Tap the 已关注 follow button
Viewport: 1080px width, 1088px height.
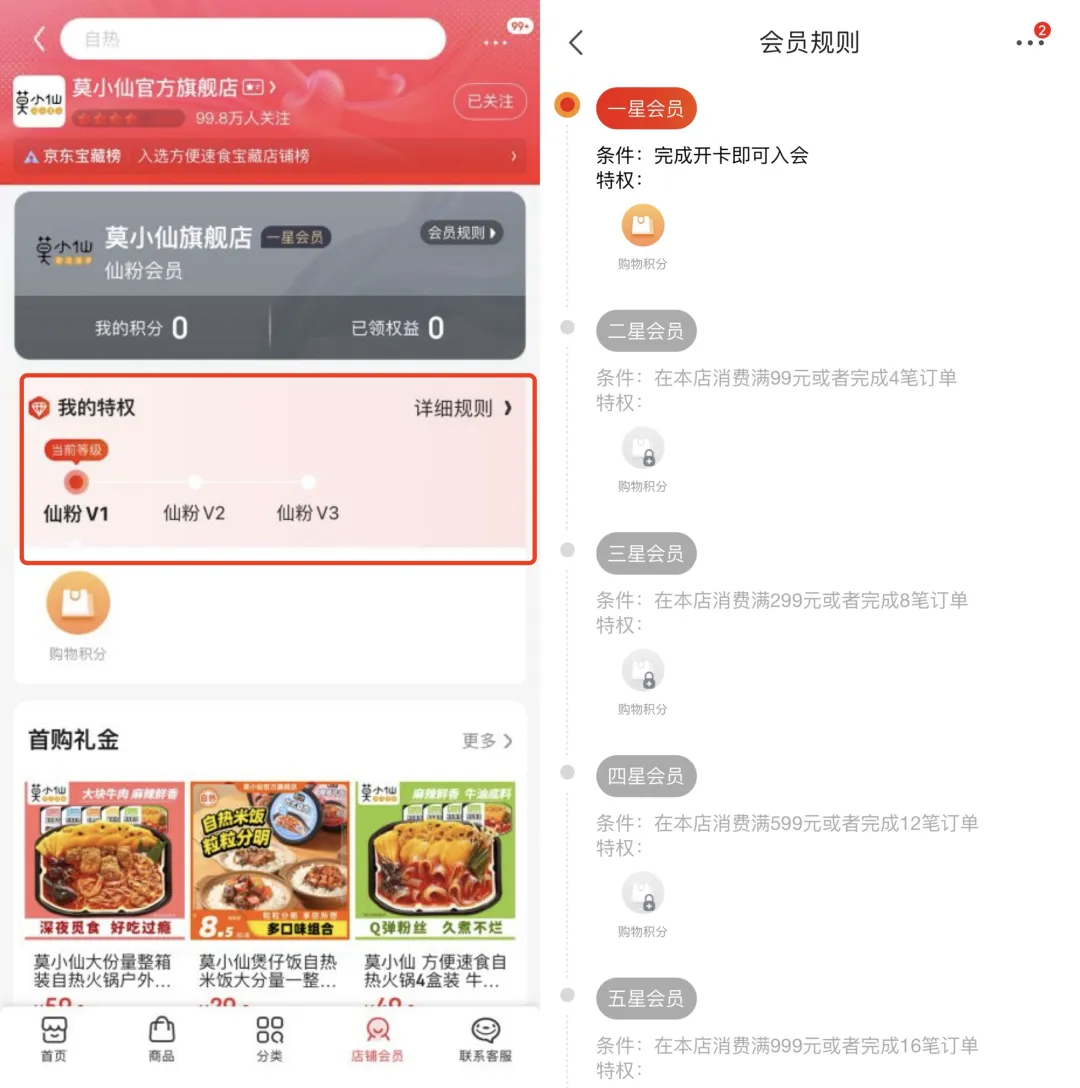(490, 101)
